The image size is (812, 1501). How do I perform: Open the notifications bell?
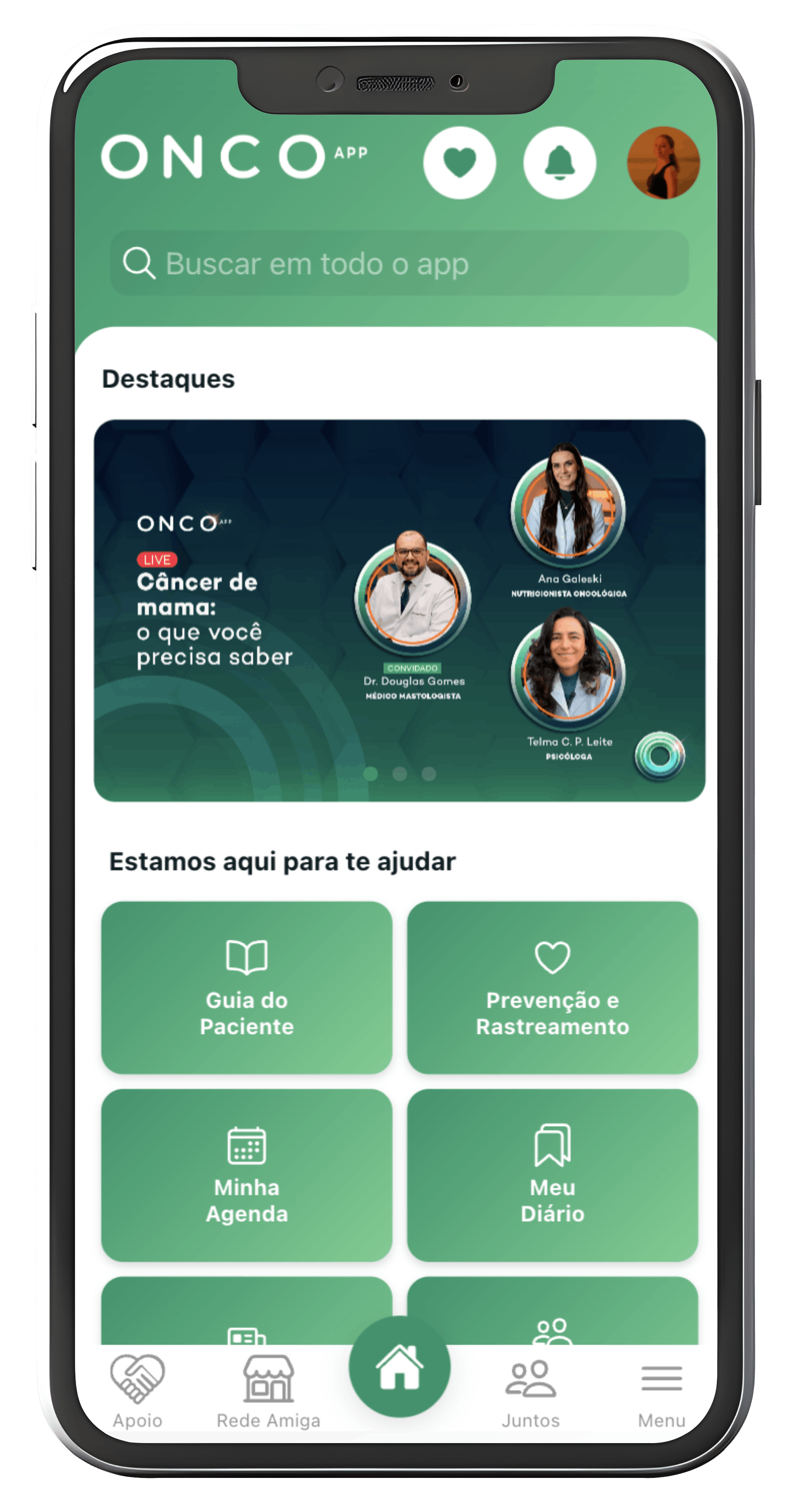pyautogui.click(x=559, y=162)
